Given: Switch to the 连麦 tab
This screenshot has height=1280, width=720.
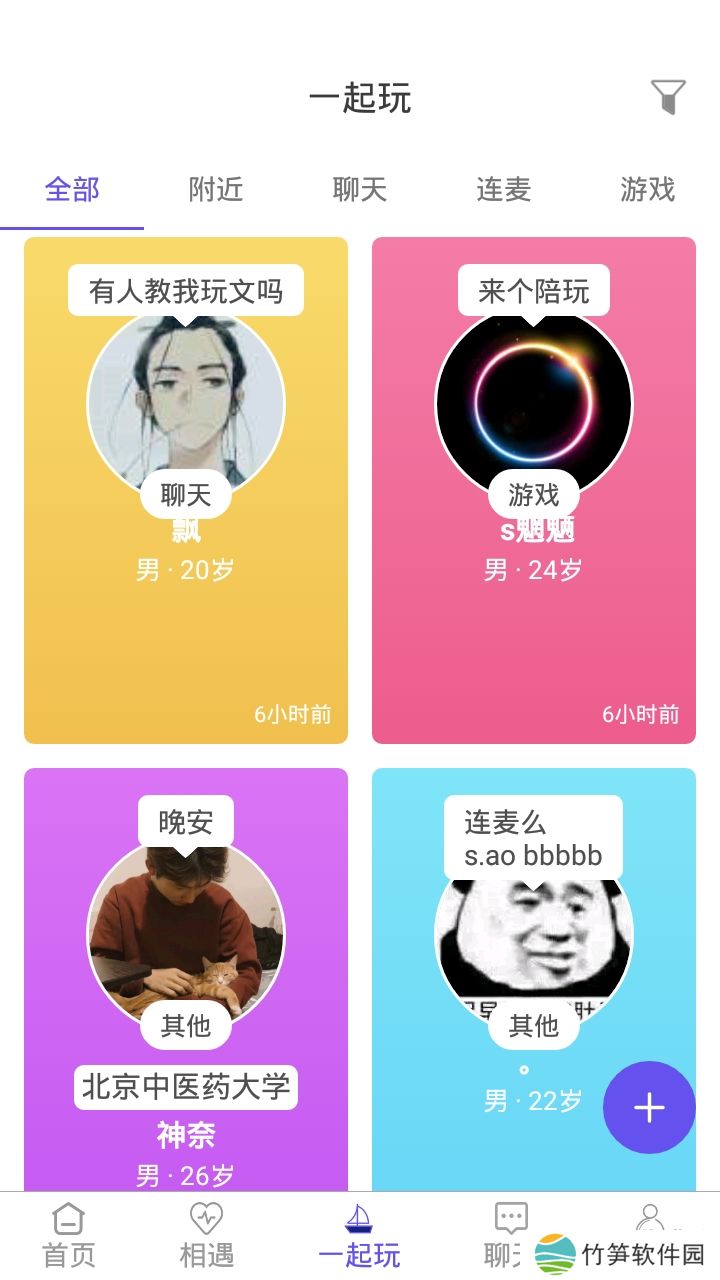Looking at the screenshot, I should pyautogui.click(x=503, y=189).
